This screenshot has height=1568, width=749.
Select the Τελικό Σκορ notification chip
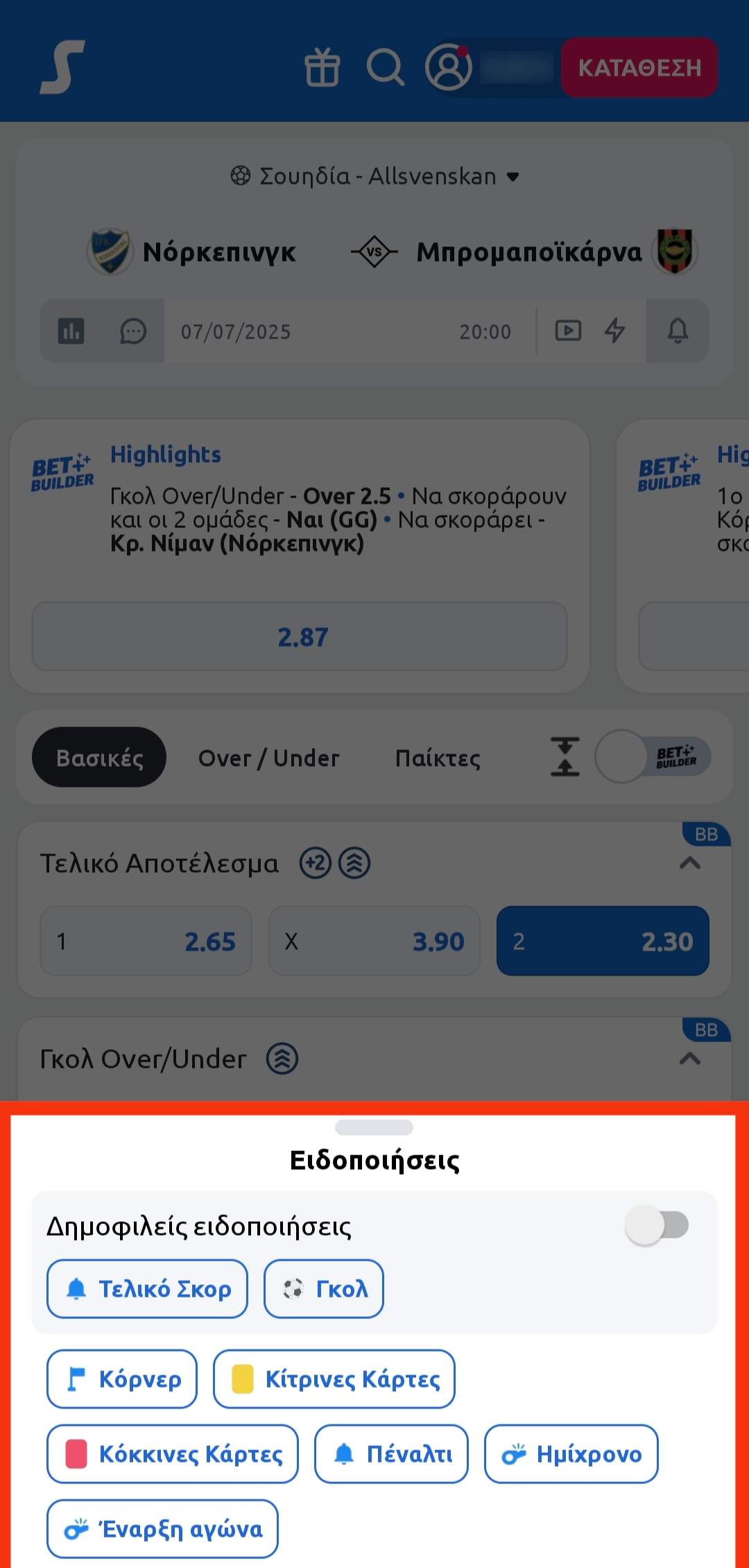coord(147,1288)
